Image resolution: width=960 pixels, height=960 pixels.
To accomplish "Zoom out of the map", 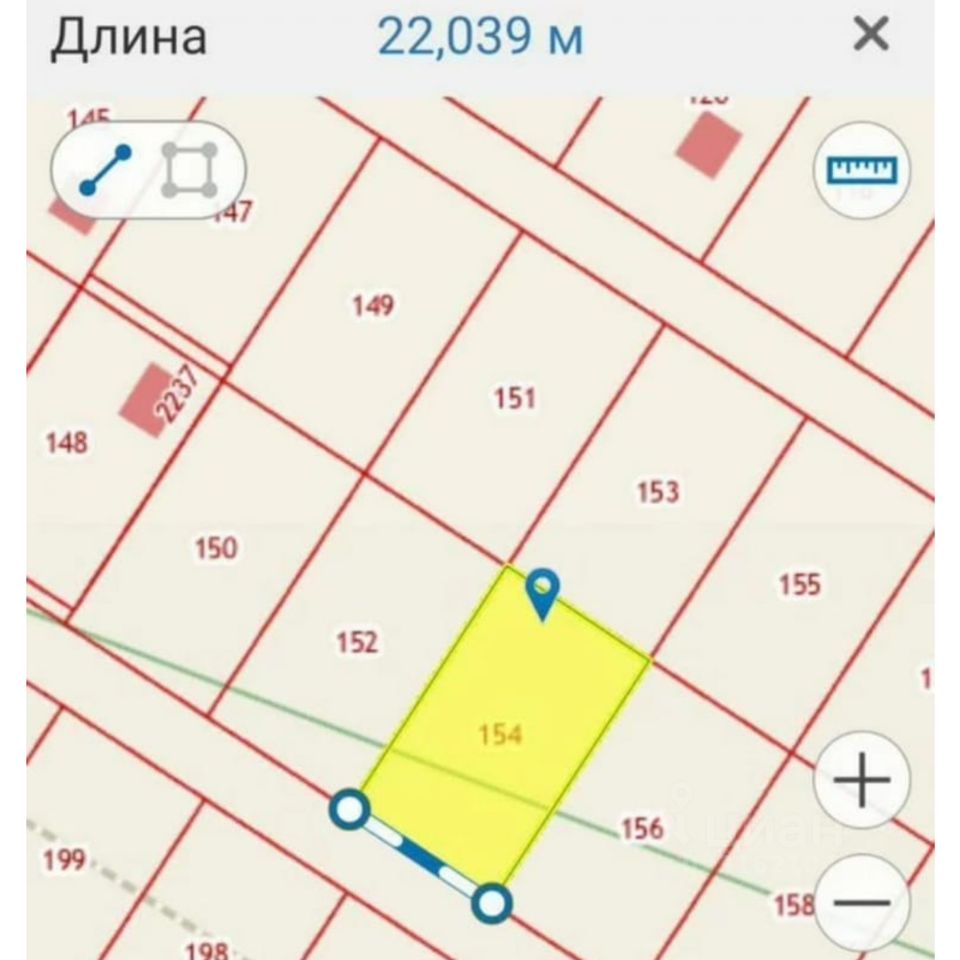I will (862, 902).
